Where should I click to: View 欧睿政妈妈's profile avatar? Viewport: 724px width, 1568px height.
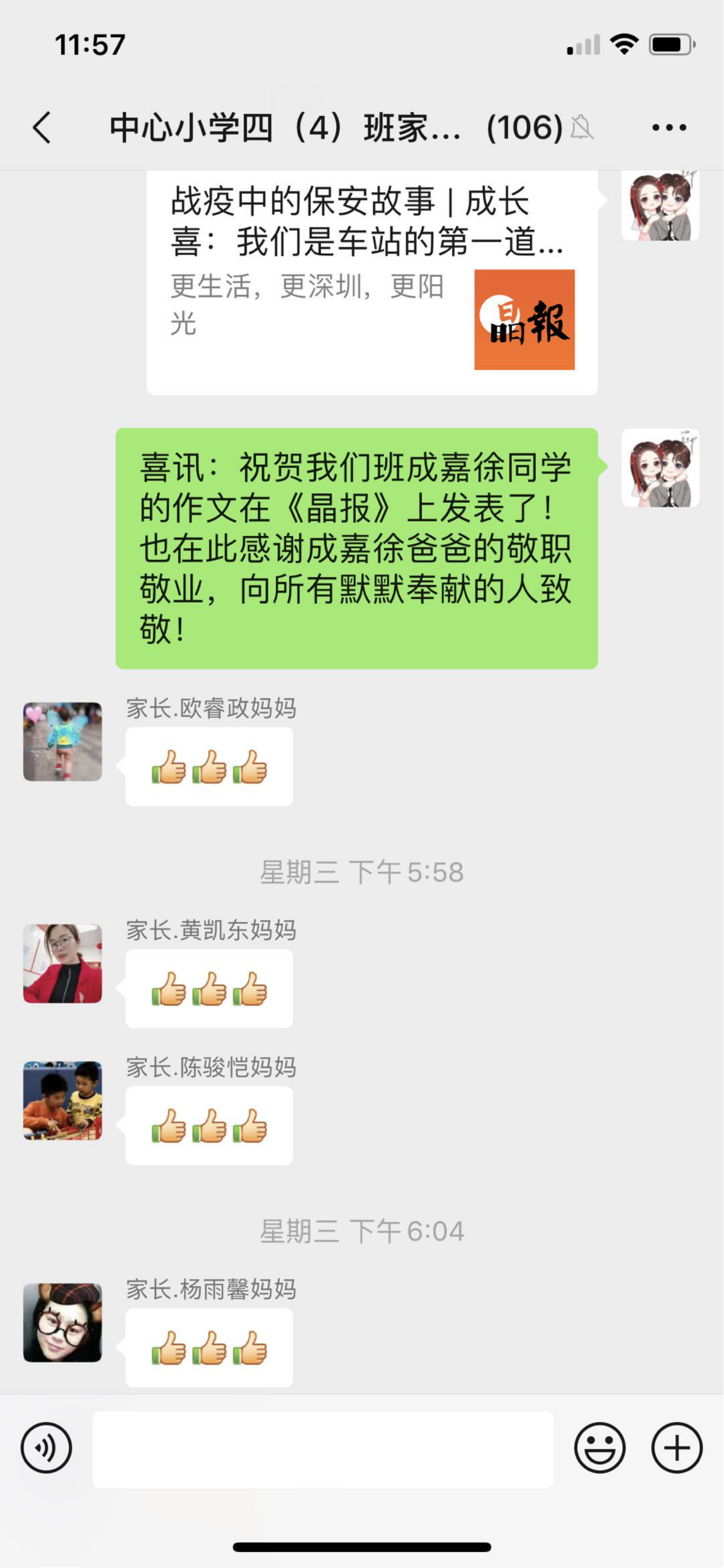pos(62,741)
